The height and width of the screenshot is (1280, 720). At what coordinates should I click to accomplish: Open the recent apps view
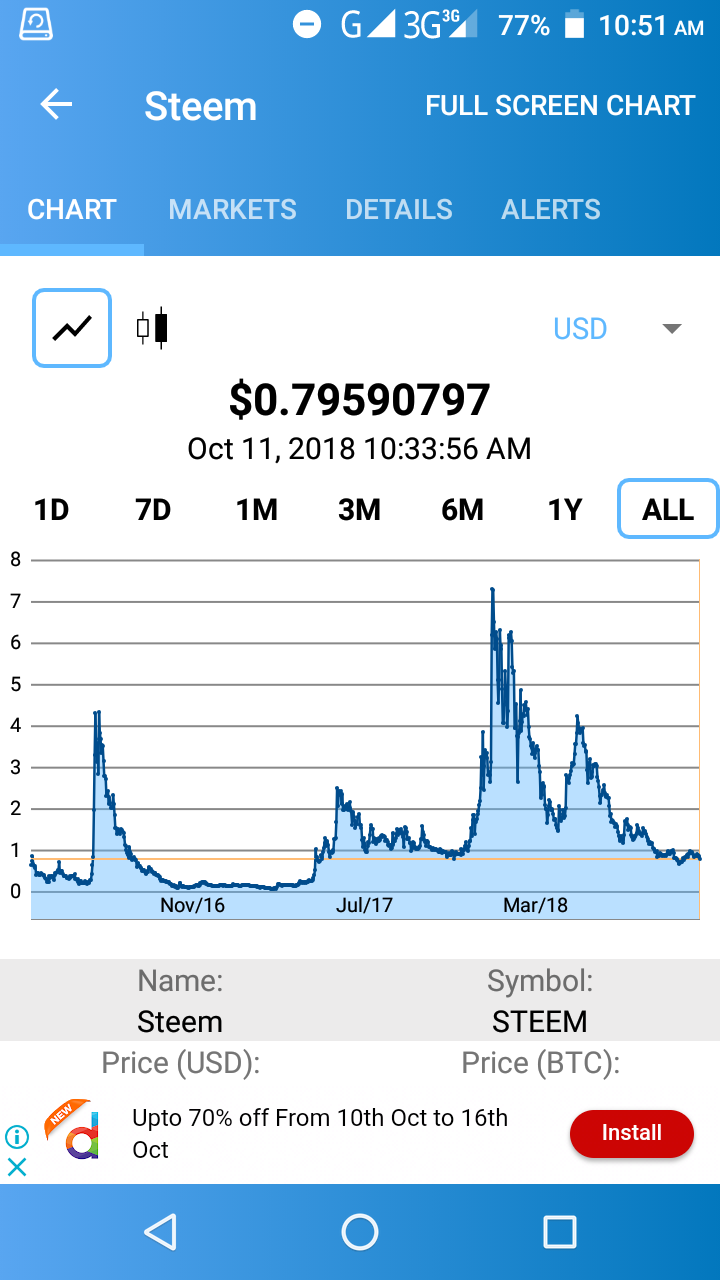(x=559, y=1232)
